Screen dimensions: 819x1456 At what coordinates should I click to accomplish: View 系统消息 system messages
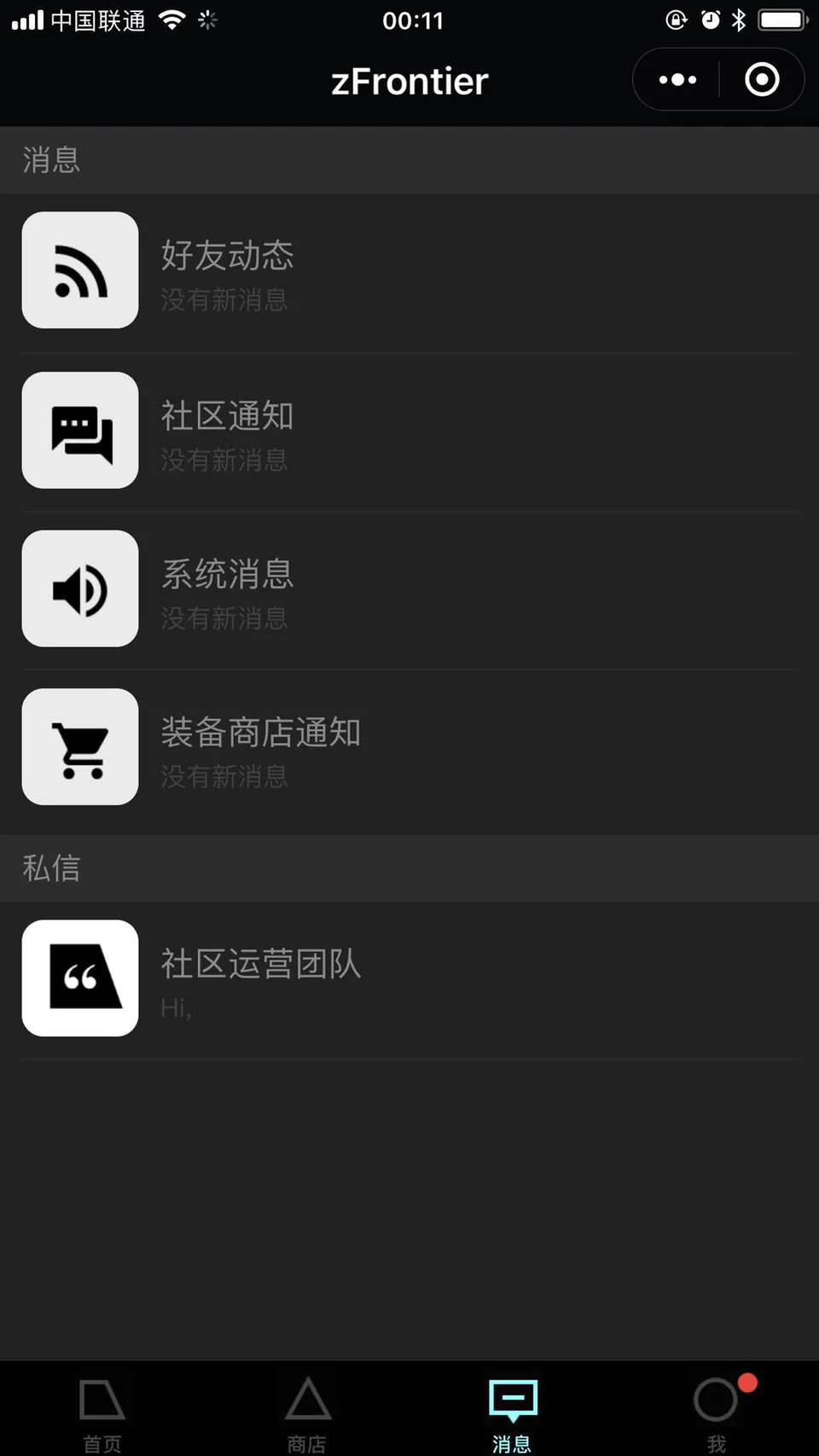tap(409, 590)
